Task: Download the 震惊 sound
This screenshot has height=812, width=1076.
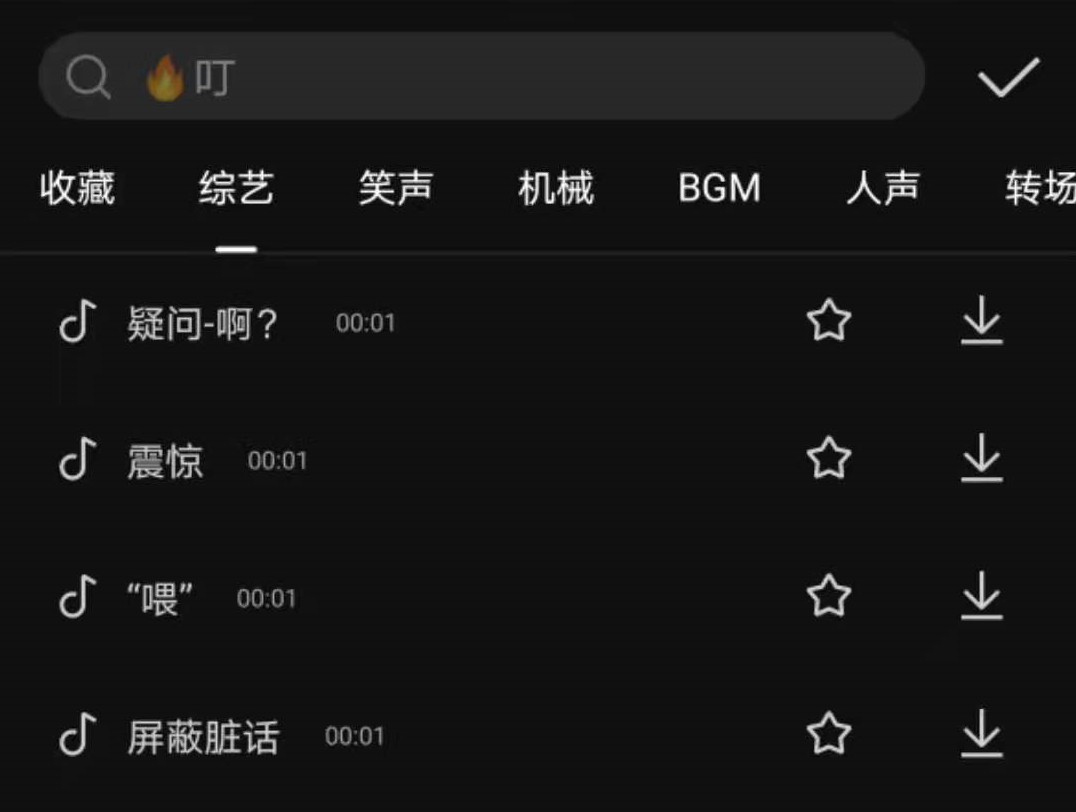Action: tap(981, 460)
